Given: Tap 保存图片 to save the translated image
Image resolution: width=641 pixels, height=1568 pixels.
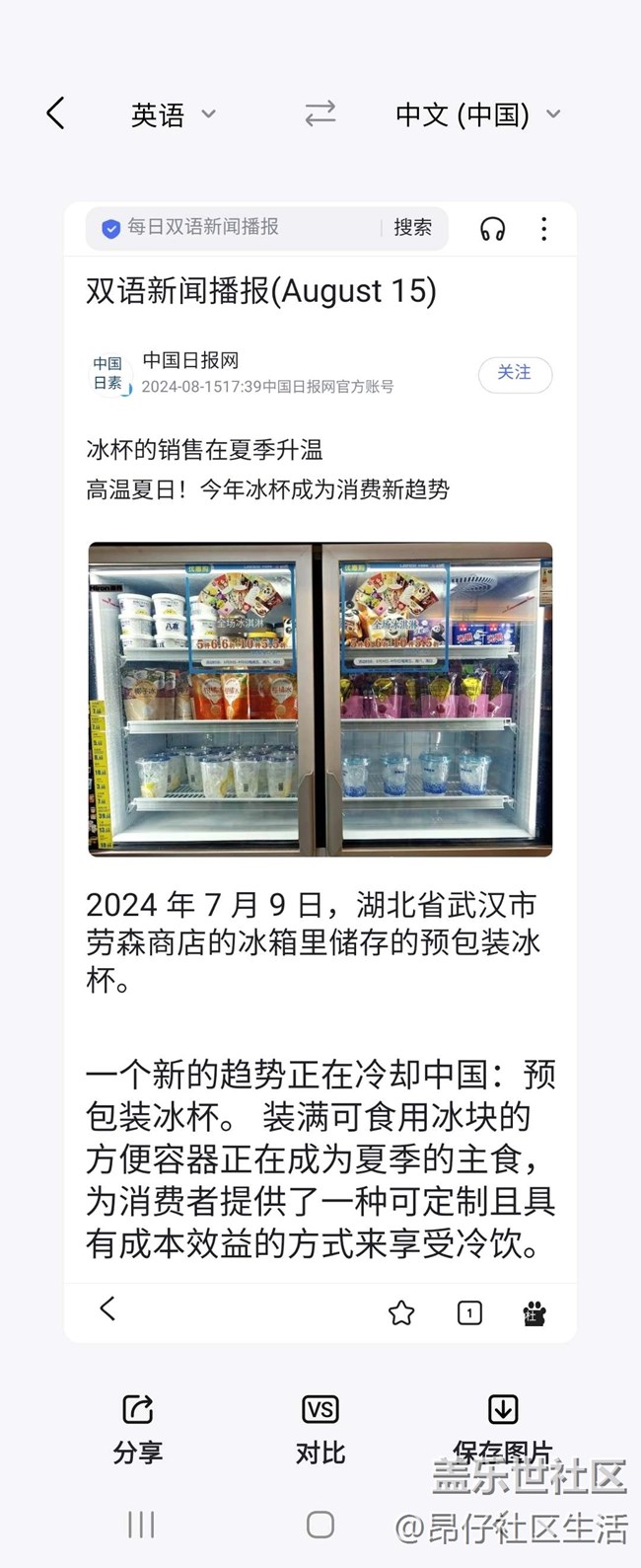Looking at the screenshot, I should pos(503,1428).
